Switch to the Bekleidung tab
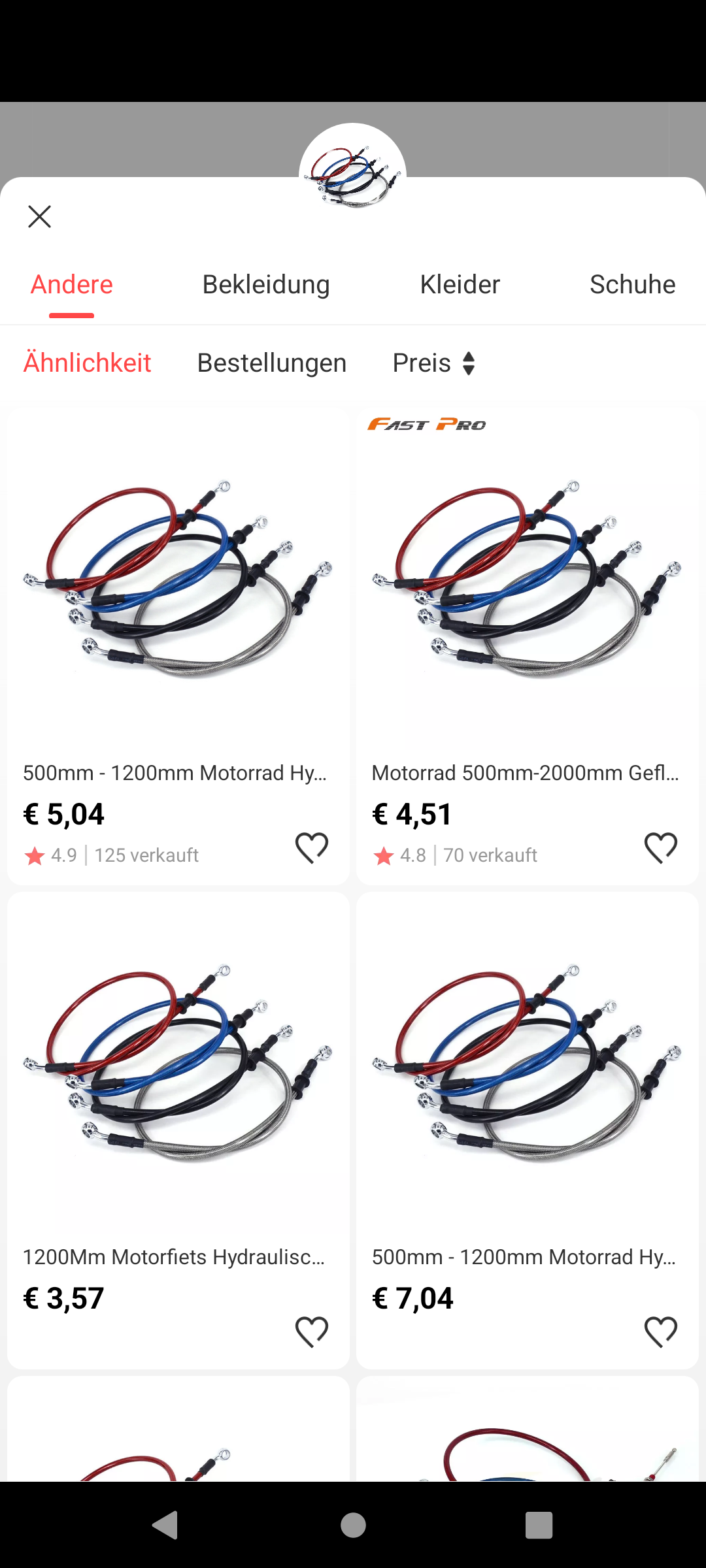 click(266, 285)
